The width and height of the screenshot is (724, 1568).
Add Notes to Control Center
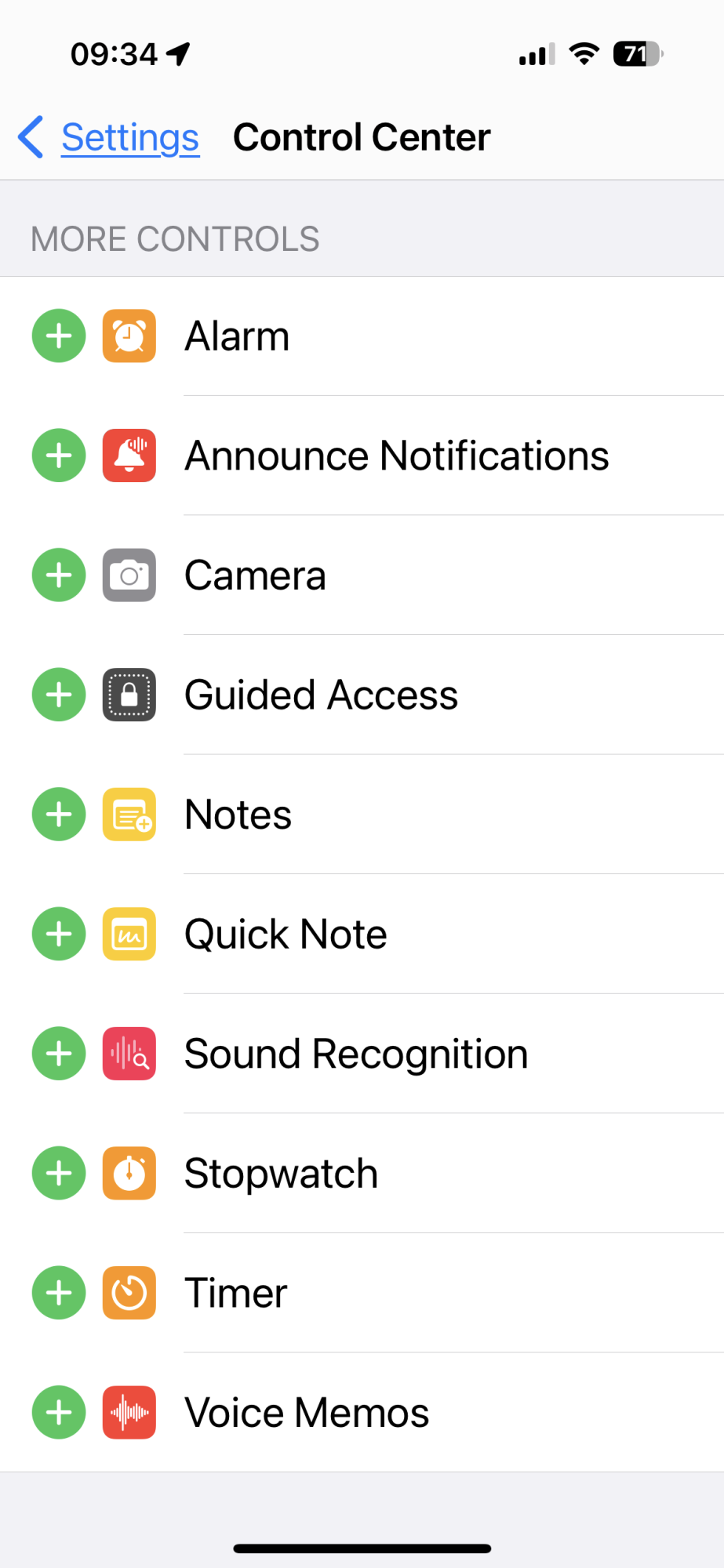pos(59,815)
